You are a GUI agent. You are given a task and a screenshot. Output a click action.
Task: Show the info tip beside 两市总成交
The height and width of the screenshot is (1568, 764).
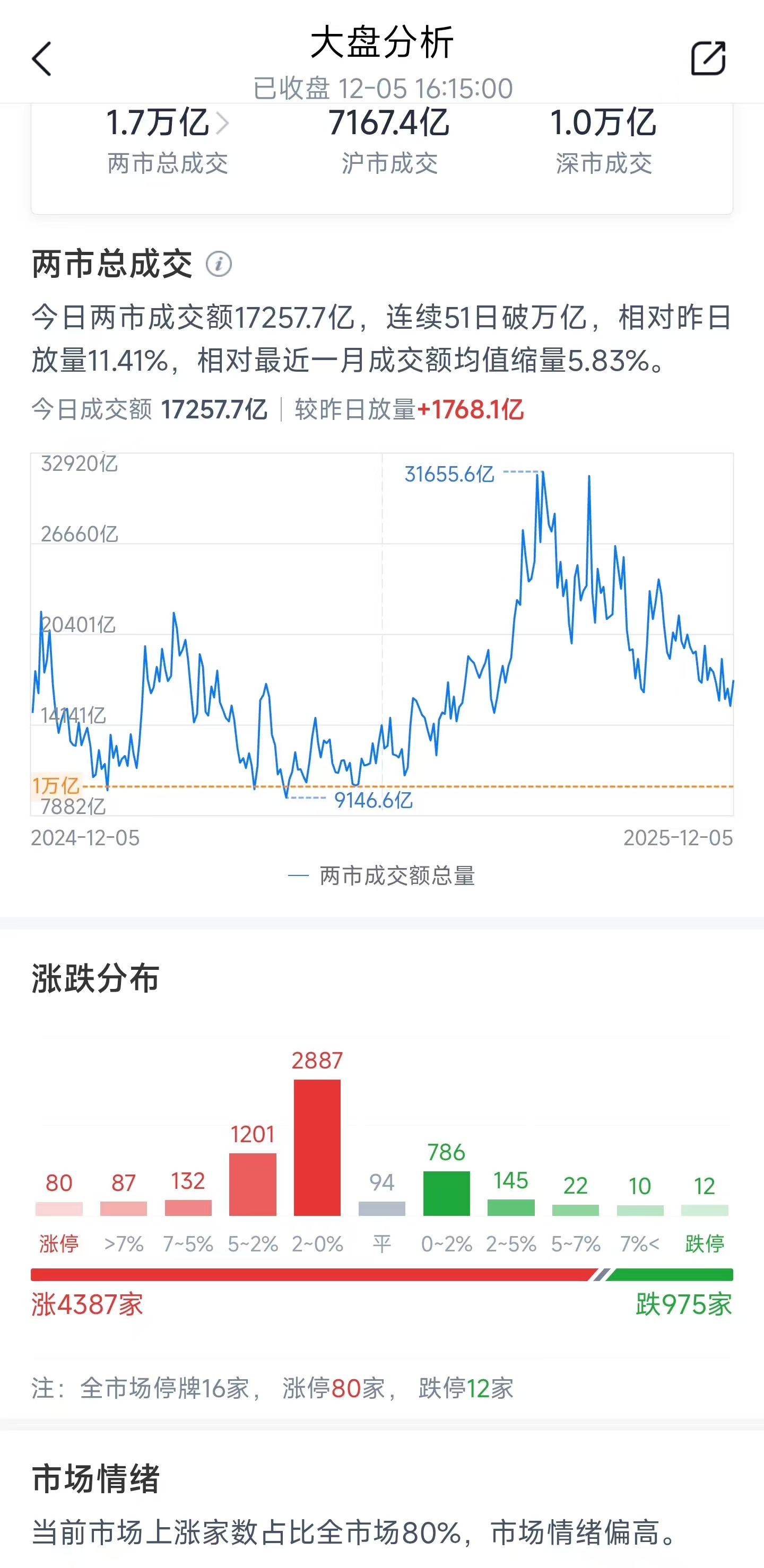pyautogui.click(x=219, y=264)
